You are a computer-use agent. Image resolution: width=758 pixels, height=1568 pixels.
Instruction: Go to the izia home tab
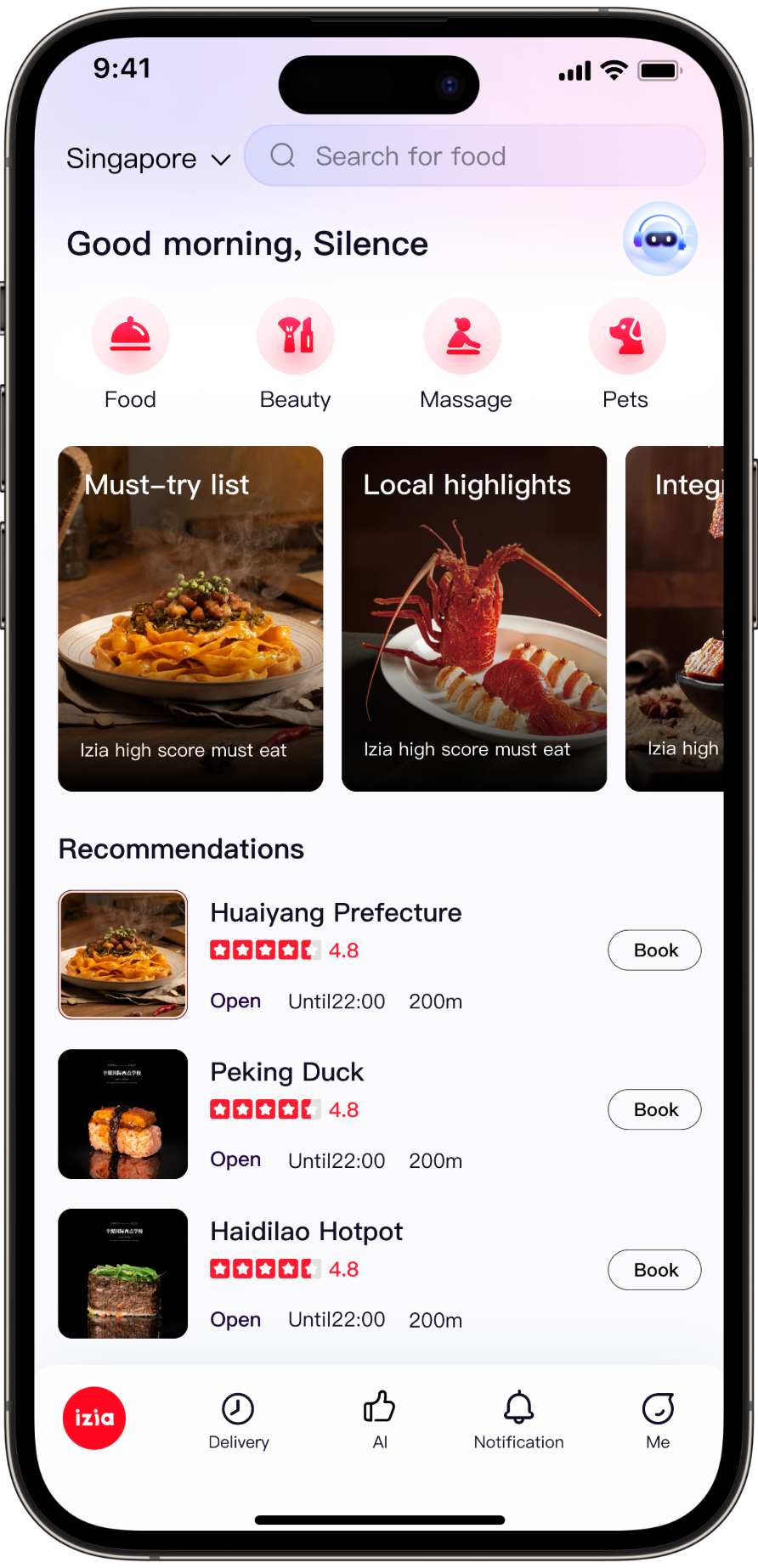point(94,1418)
